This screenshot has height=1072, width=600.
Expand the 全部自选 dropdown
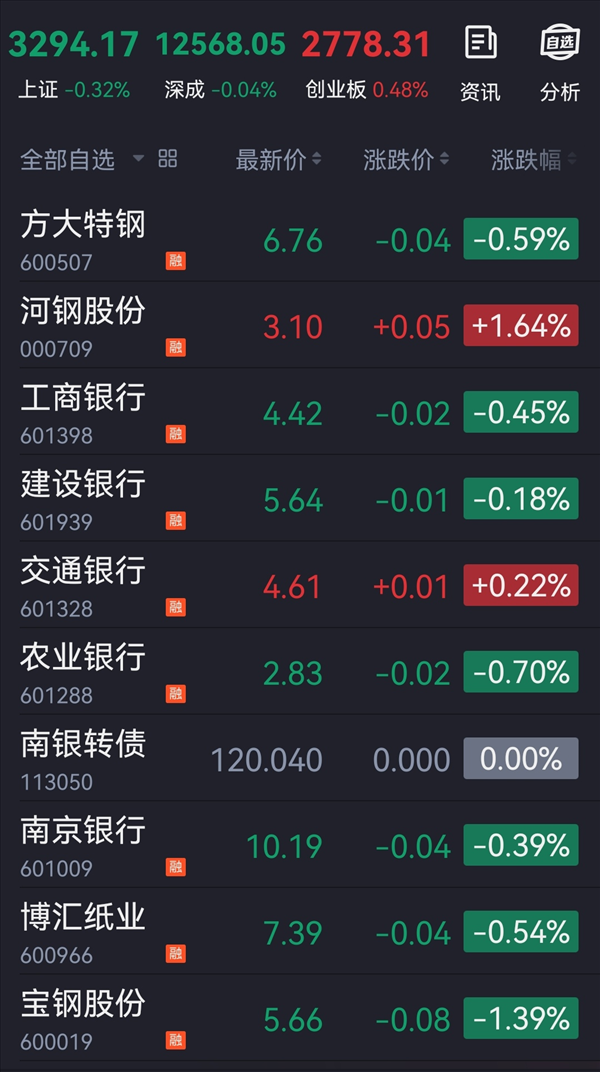(x=82, y=159)
